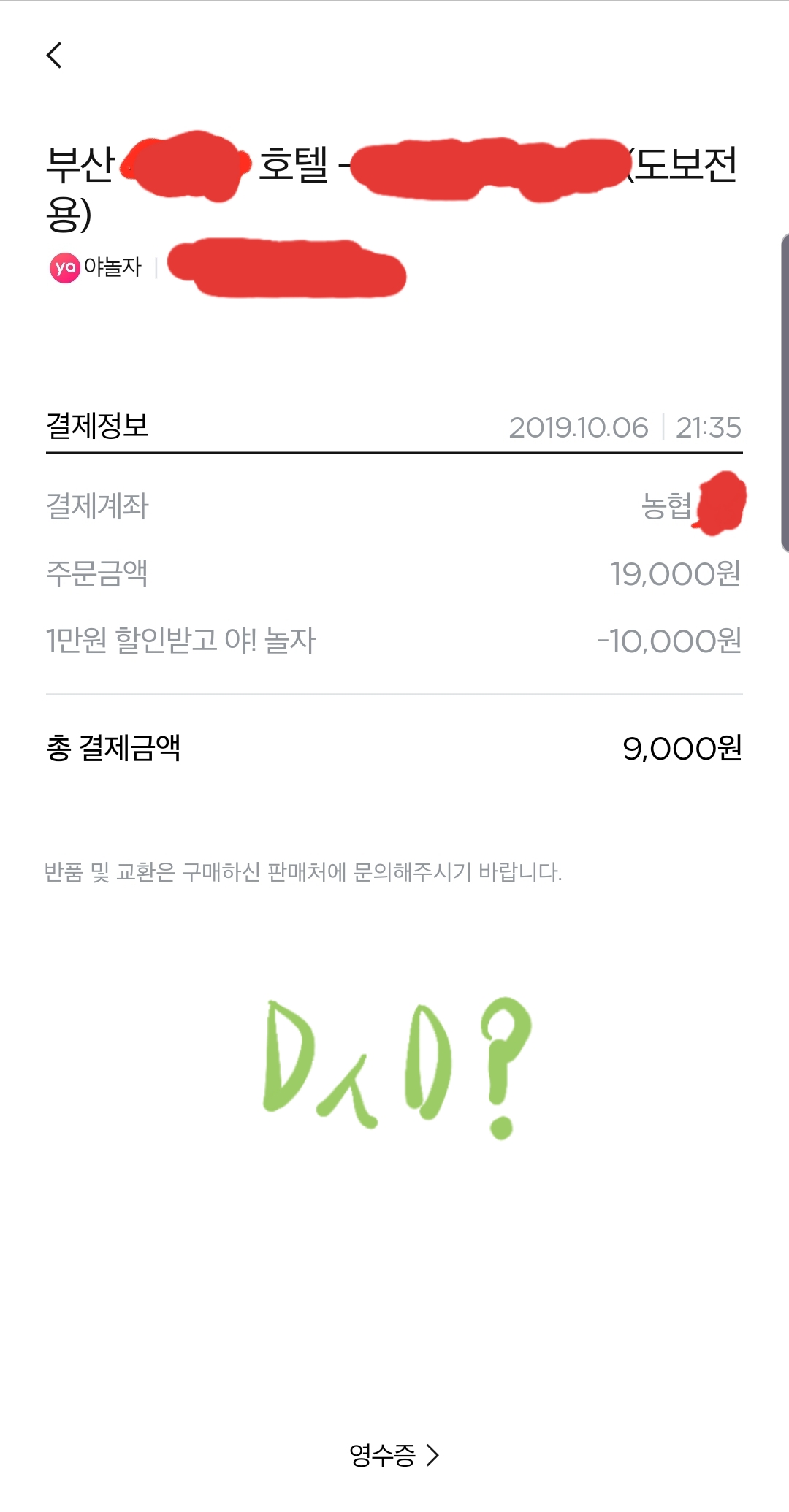Go back with the top-left arrow
Viewport: 789px width, 1512px height.
pyautogui.click(x=54, y=55)
